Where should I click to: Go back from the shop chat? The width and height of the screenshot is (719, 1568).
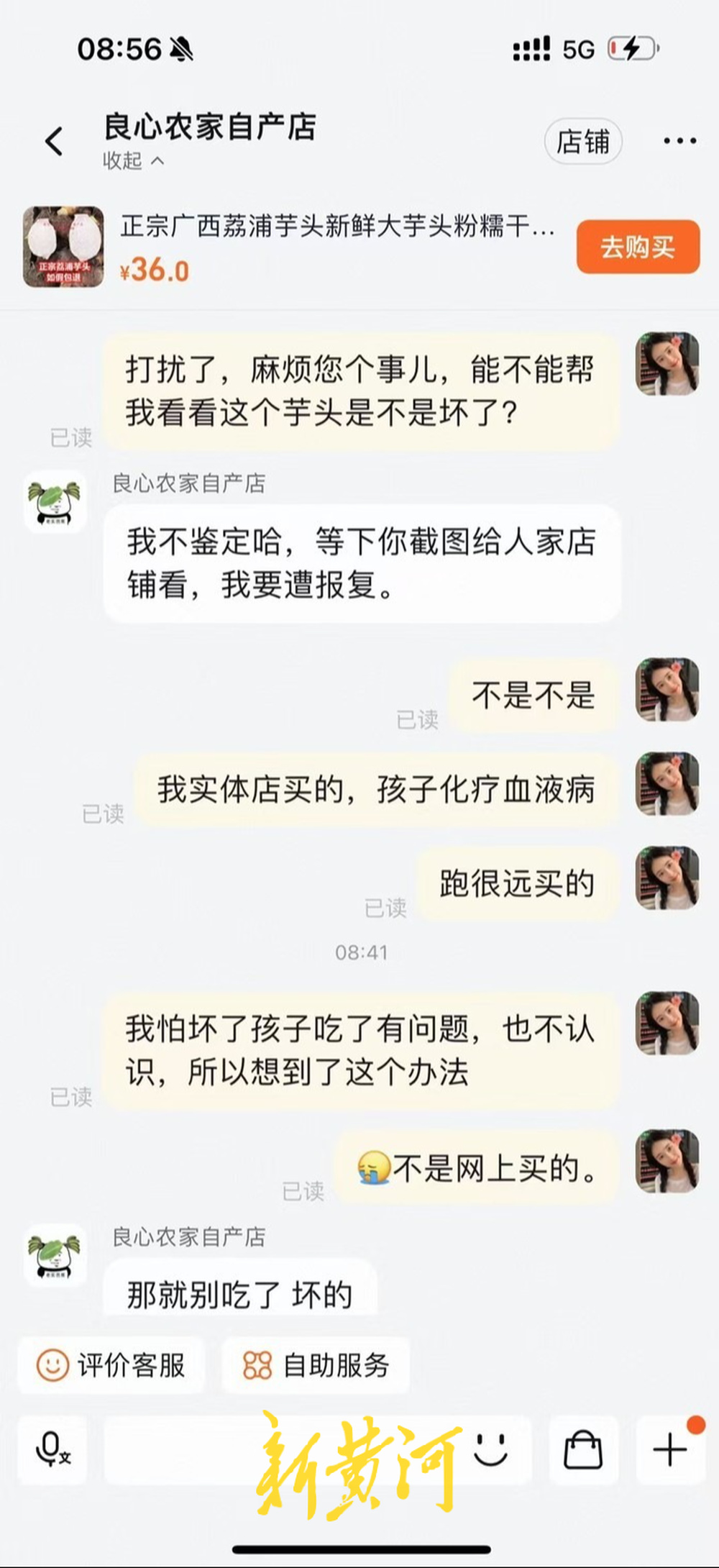tap(54, 141)
